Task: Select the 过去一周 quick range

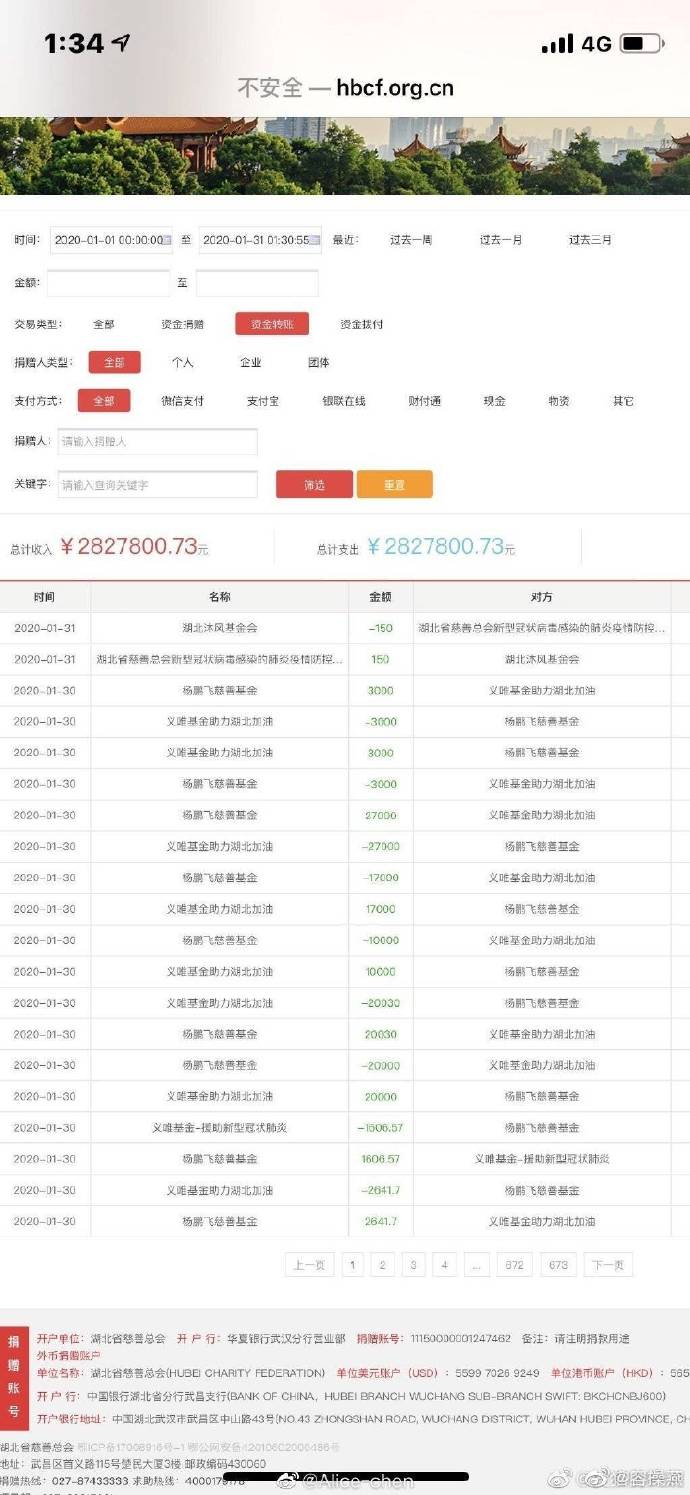Action: click(x=411, y=240)
